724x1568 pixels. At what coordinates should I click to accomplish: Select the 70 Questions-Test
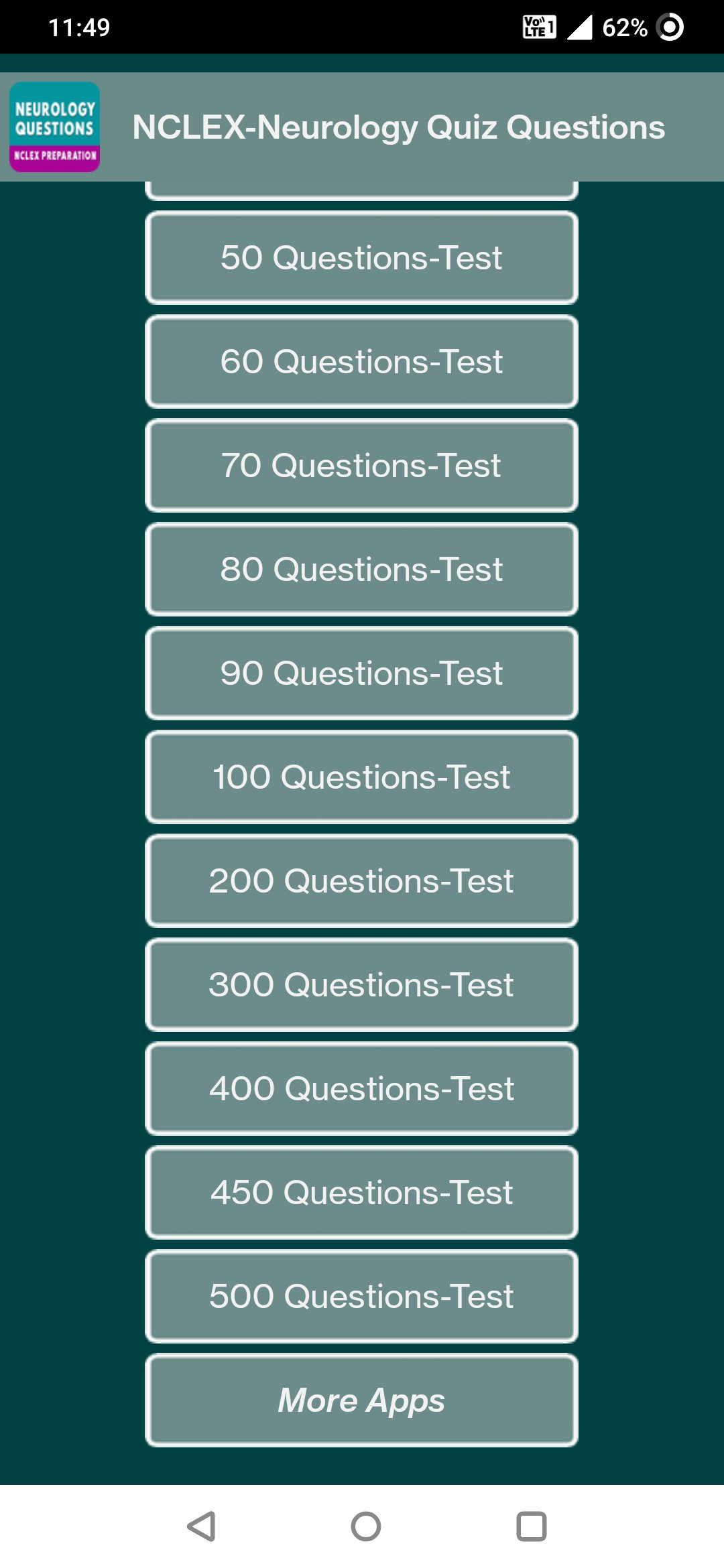click(x=361, y=466)
